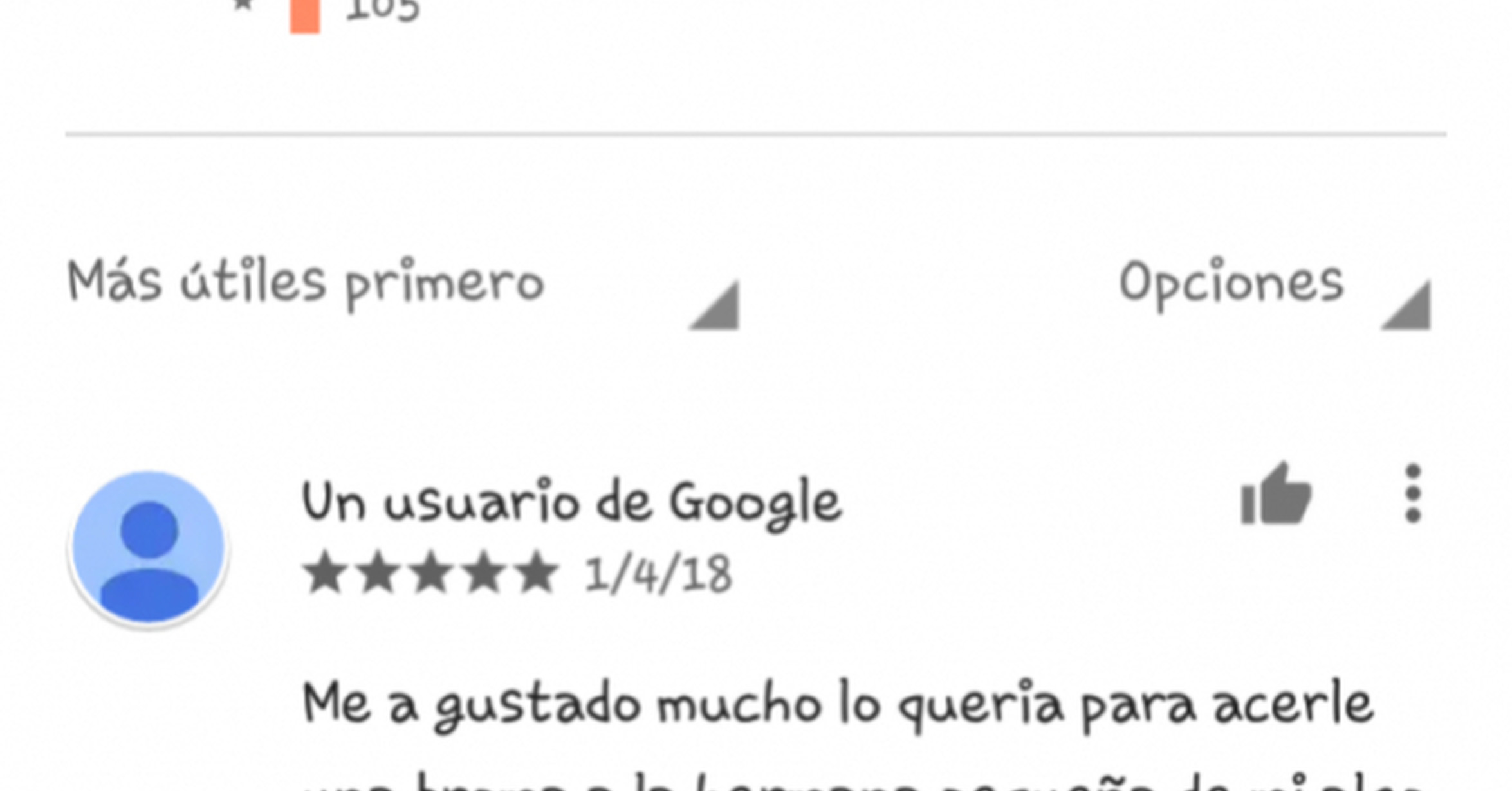Tap the reviewer's profile avatar

pos(149,547)
